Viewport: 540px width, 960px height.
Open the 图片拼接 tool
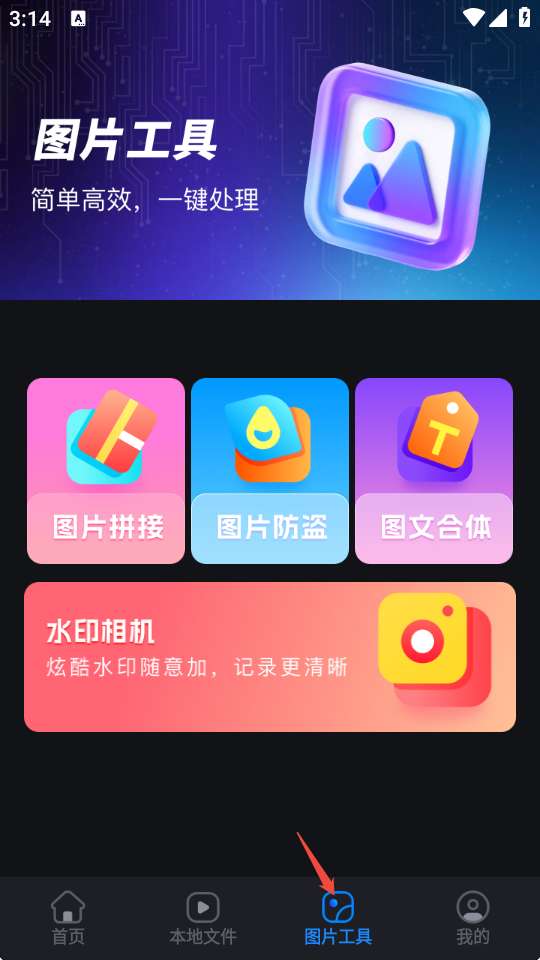[x=106, y=470]
